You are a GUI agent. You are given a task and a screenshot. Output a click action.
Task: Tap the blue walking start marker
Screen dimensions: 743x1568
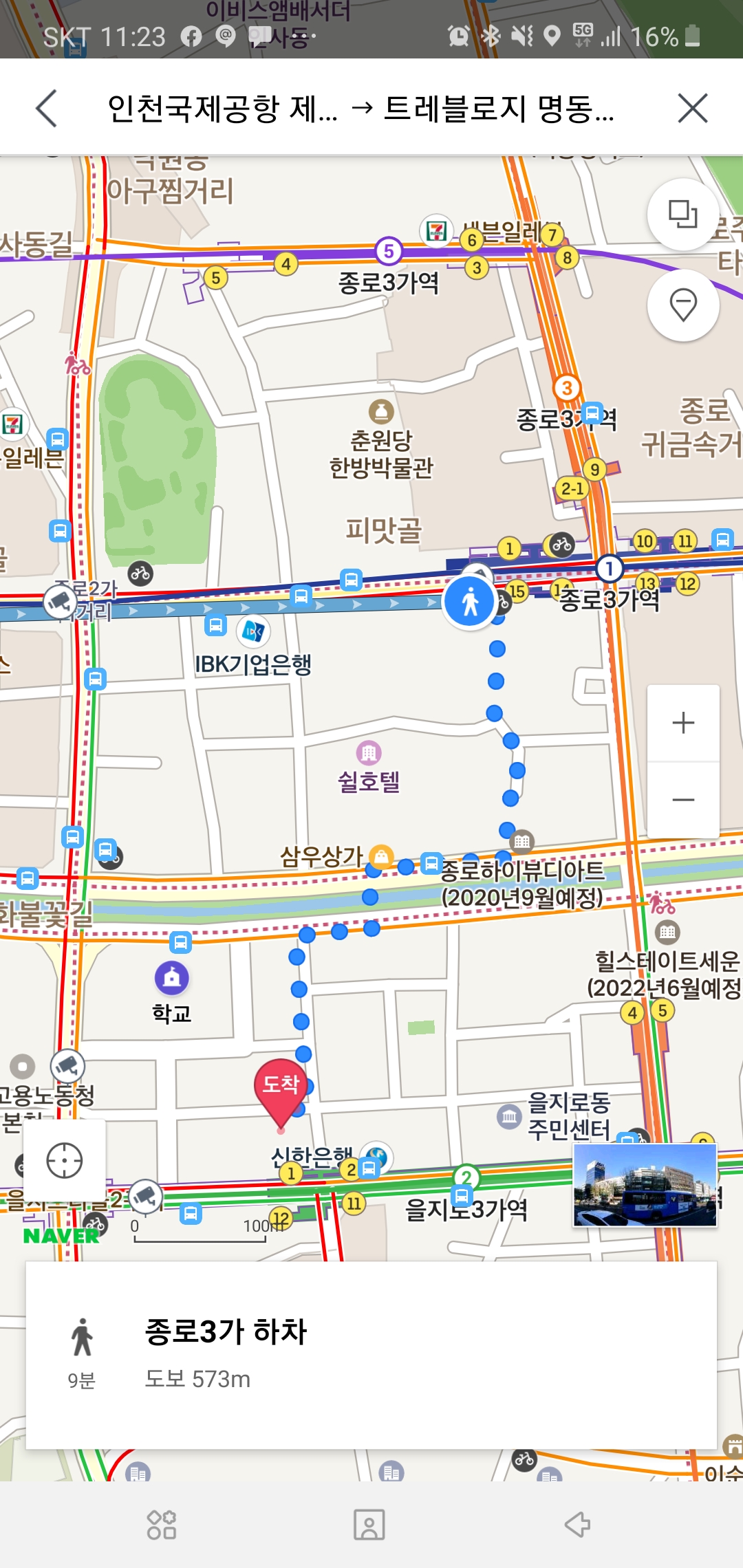pyautogui.click(x=471, y=602)
